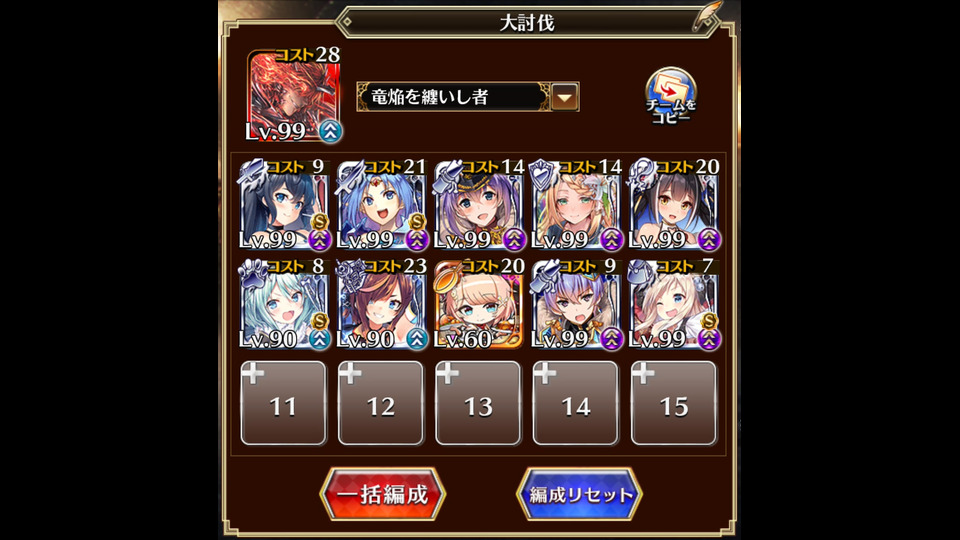Image resolution: width=960 pixels, height=540 pixels.
Task: Select the cost 7 character card
Action: click(674, 304)
